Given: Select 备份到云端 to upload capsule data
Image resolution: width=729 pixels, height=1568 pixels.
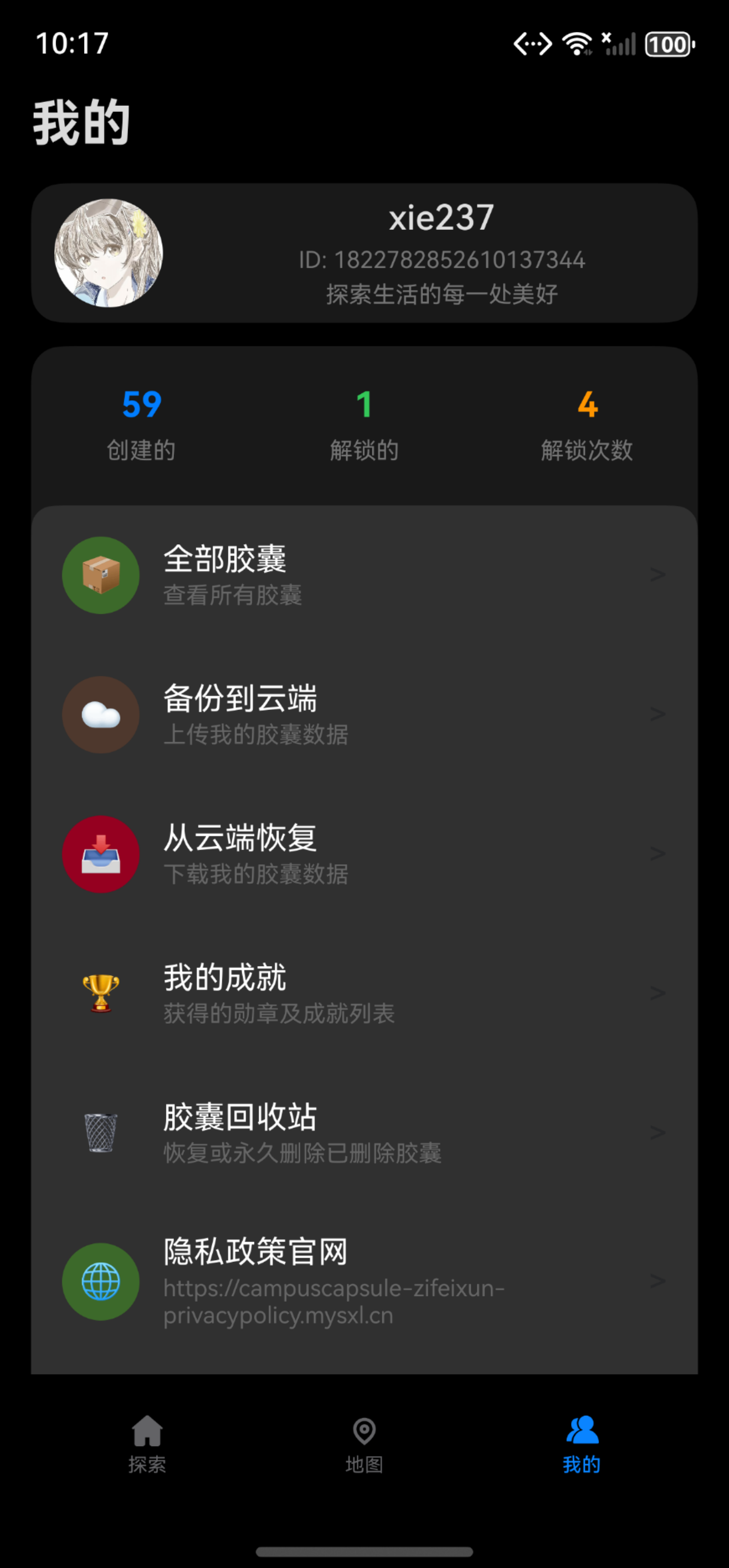Looking at the screenshot, I should coord(363,714).
